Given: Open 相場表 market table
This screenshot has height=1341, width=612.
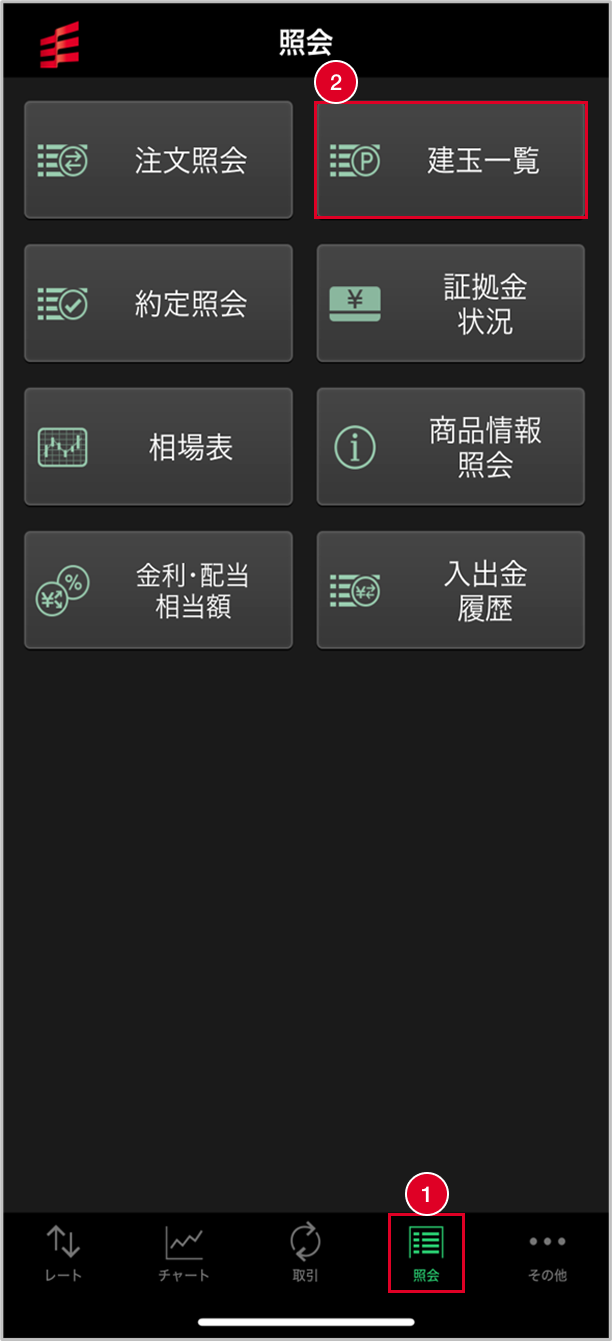Looking at the screenshot, I should pyautogui.click(x=158, y=447).
